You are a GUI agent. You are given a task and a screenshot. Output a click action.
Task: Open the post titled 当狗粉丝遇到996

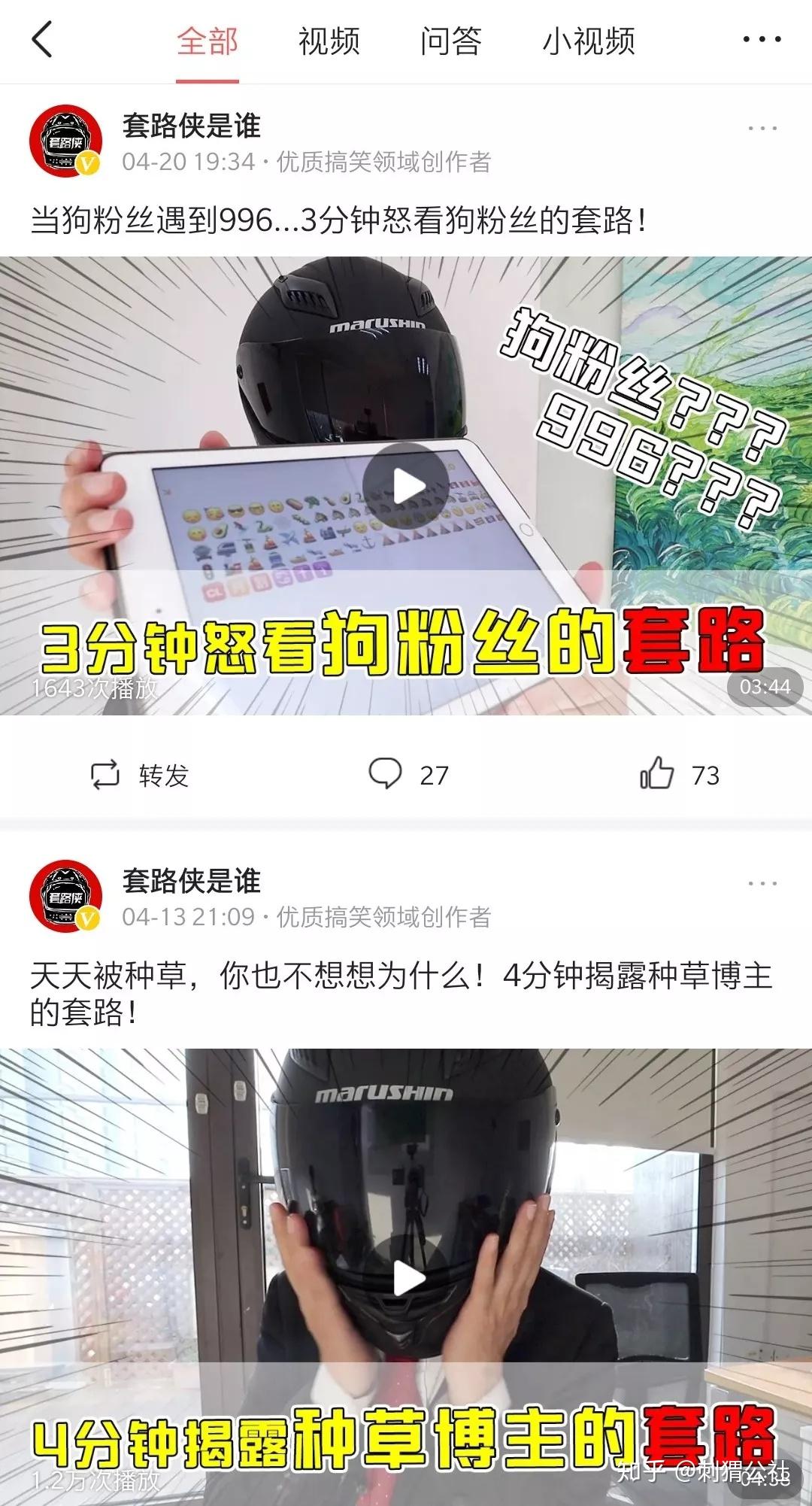click(338, 221)
